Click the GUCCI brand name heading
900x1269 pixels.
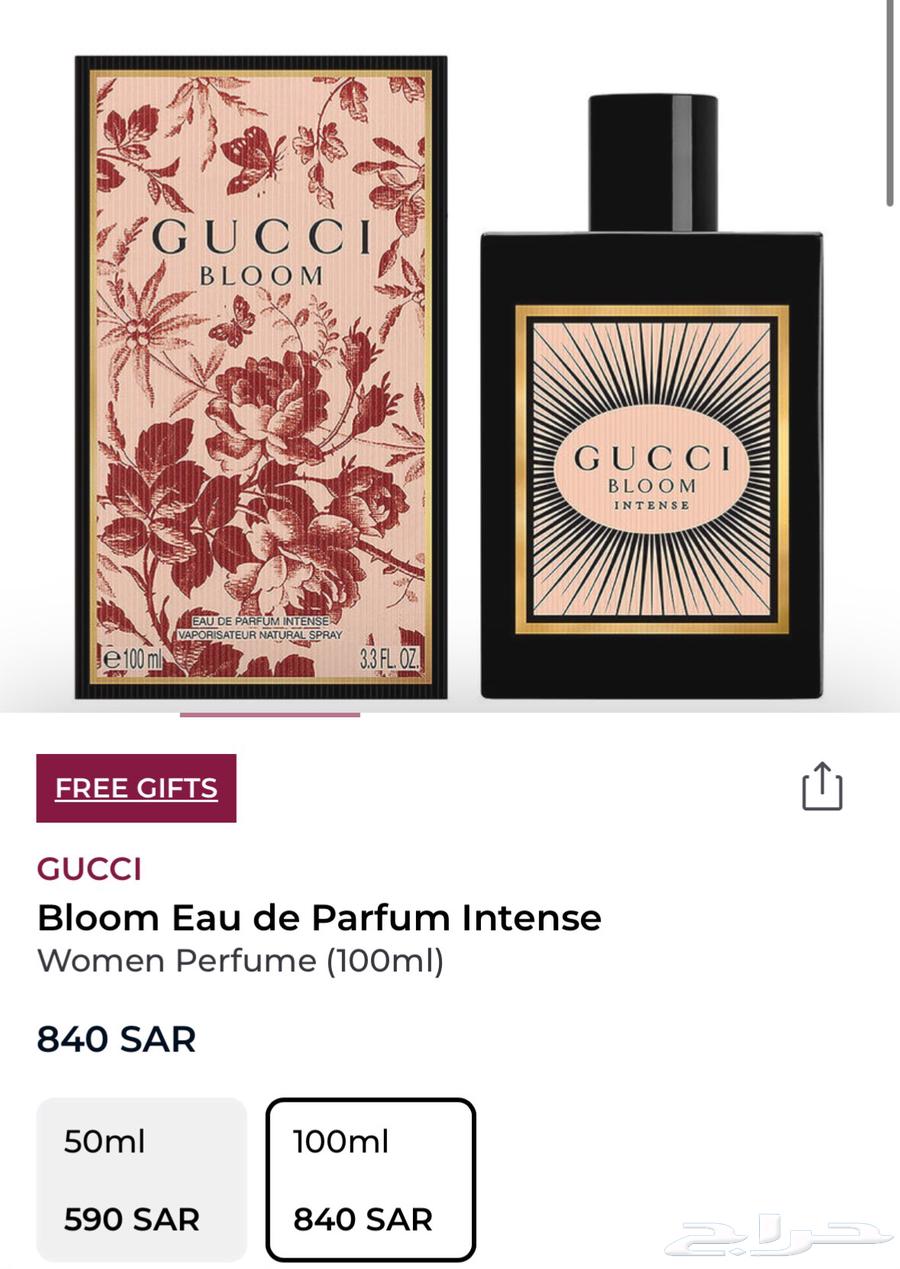coord(88,870)
